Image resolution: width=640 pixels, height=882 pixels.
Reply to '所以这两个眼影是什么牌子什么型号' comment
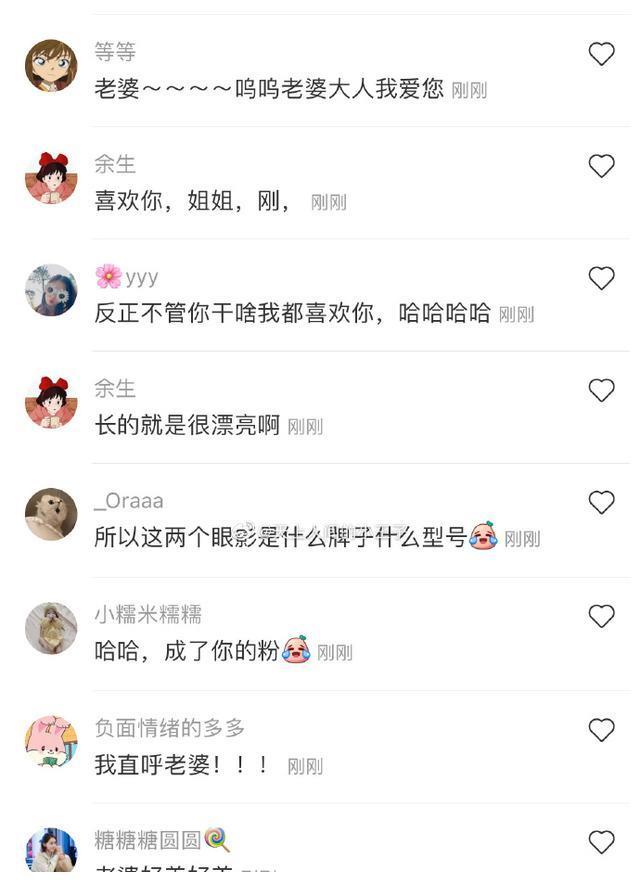[280, 537]
